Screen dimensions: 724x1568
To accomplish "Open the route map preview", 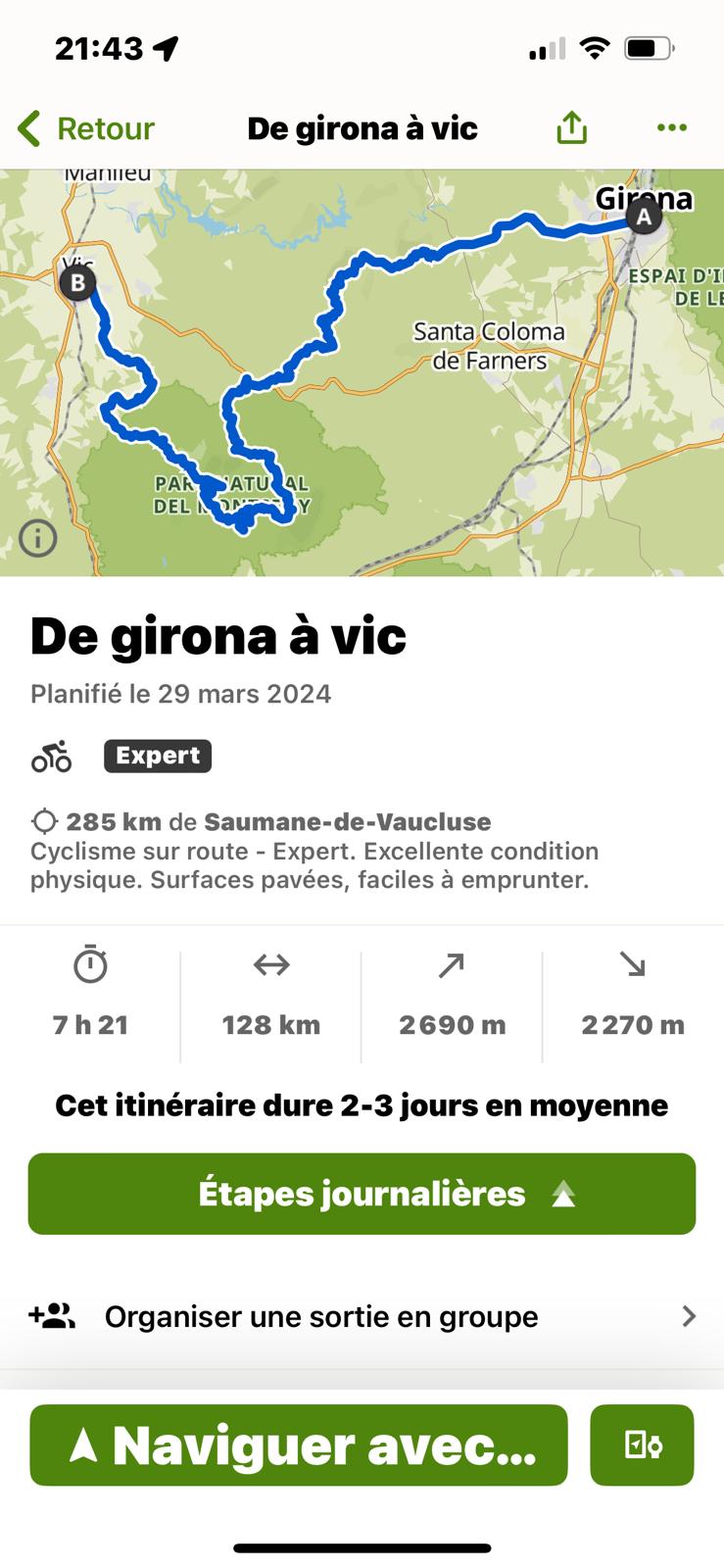I will coord(362,372).
